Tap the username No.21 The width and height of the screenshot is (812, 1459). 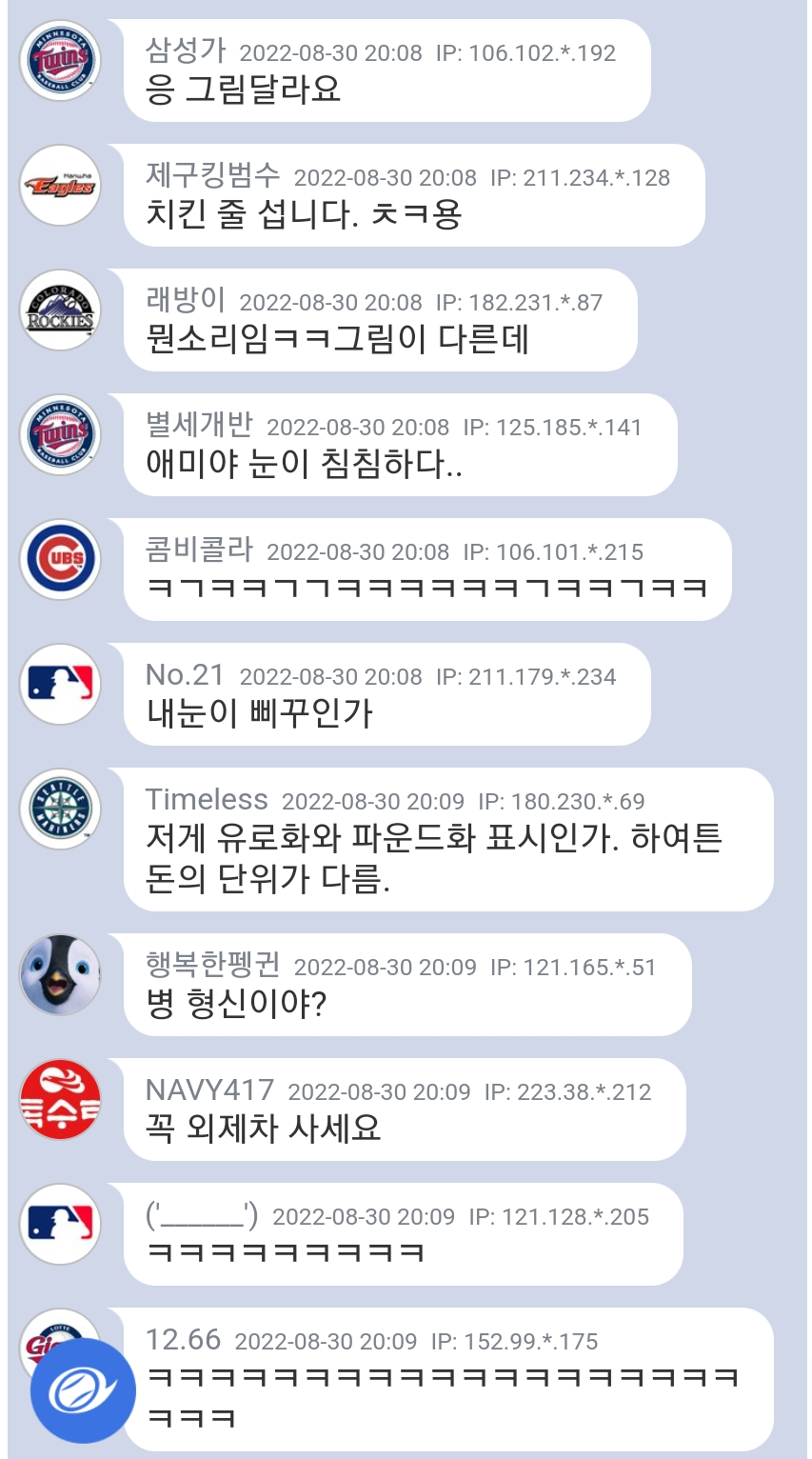point(185,675)
